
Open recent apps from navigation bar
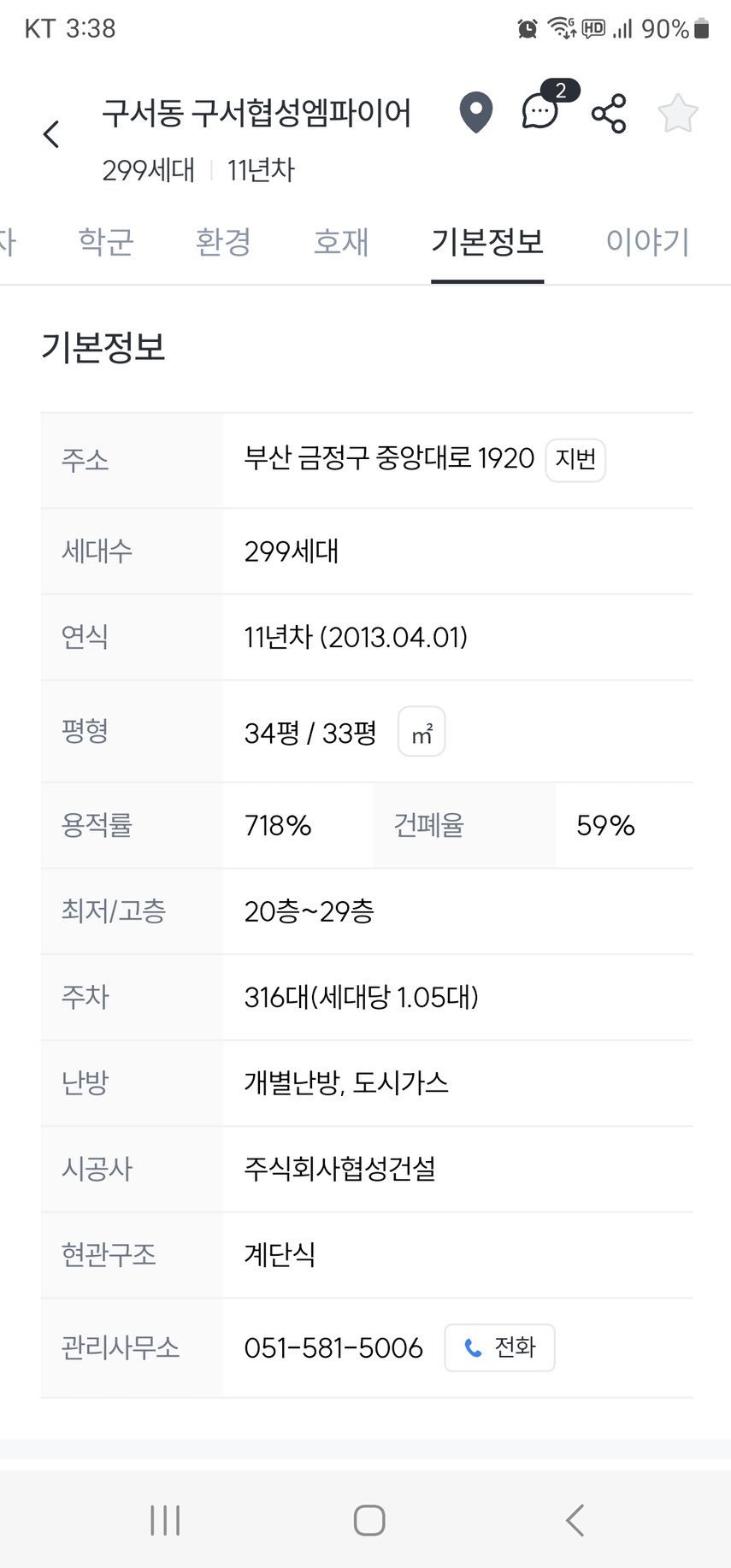[x=165, y=1520]
